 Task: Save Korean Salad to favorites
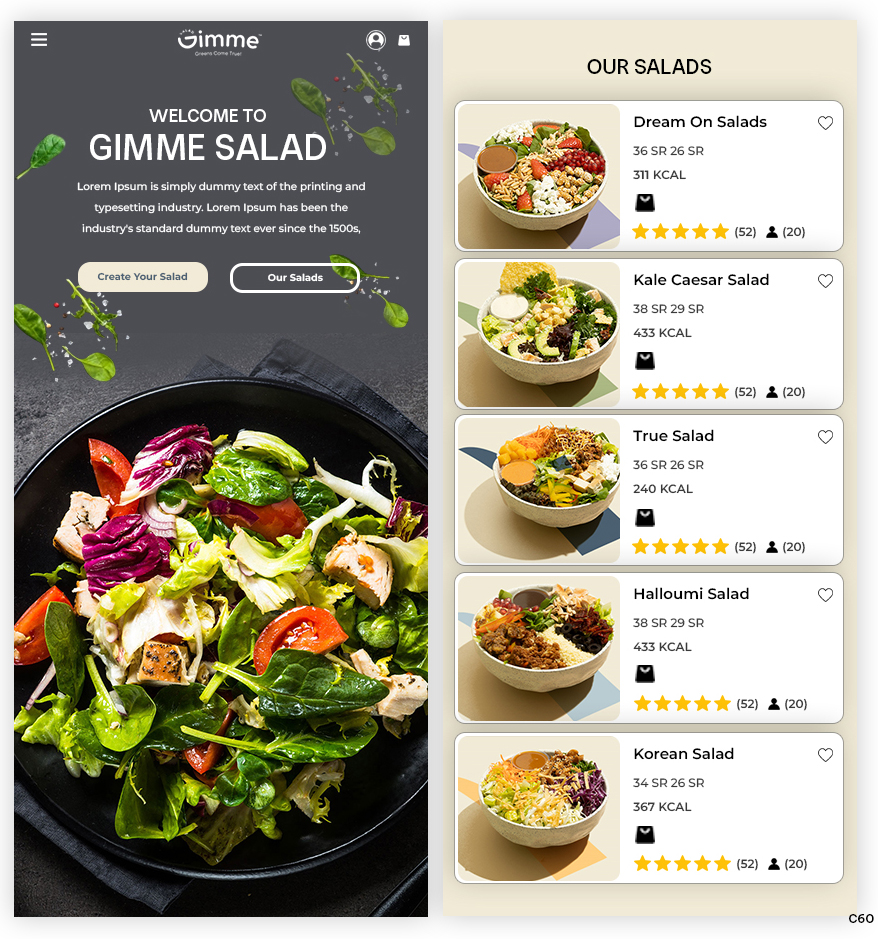tap(825, 755)
